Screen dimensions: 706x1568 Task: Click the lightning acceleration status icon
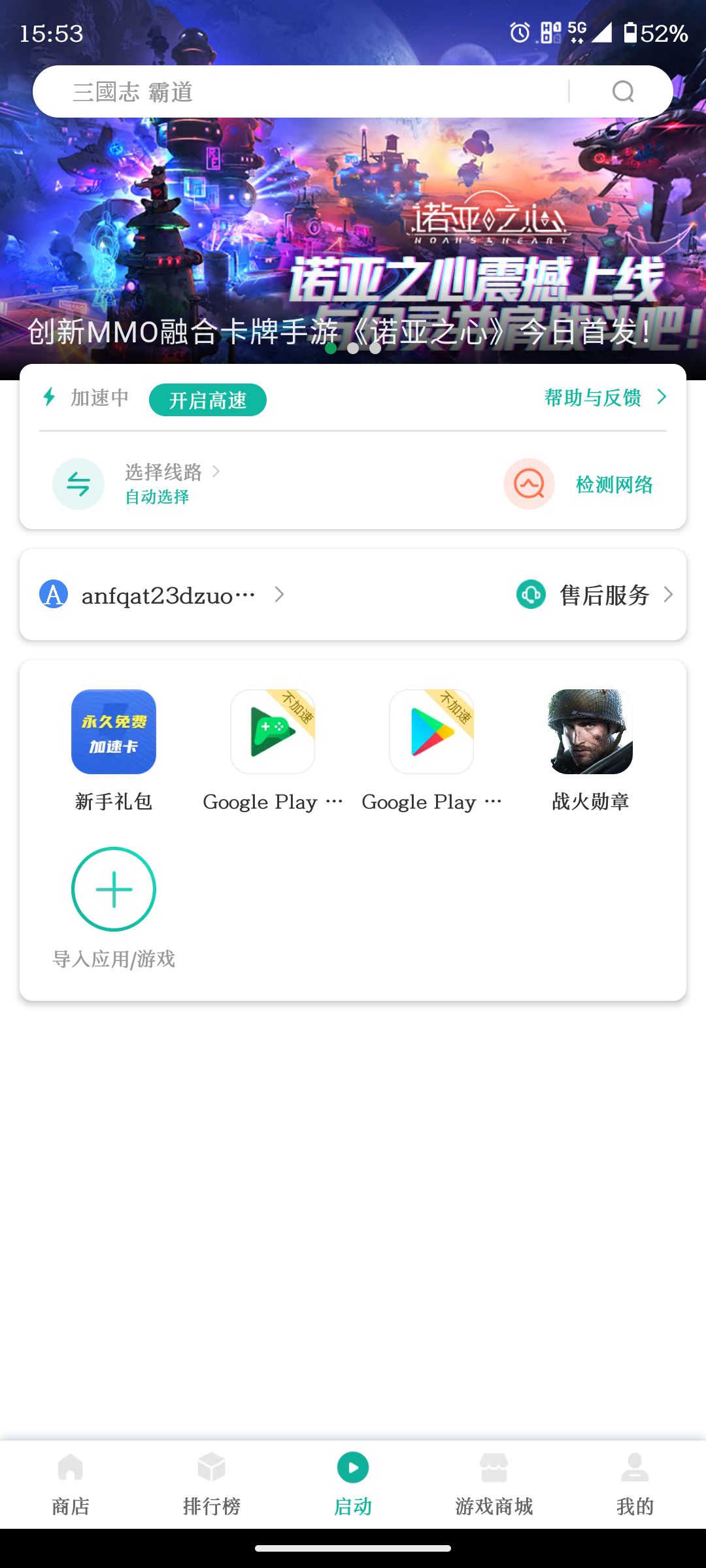pyautogui.click(x=48, y=397)
